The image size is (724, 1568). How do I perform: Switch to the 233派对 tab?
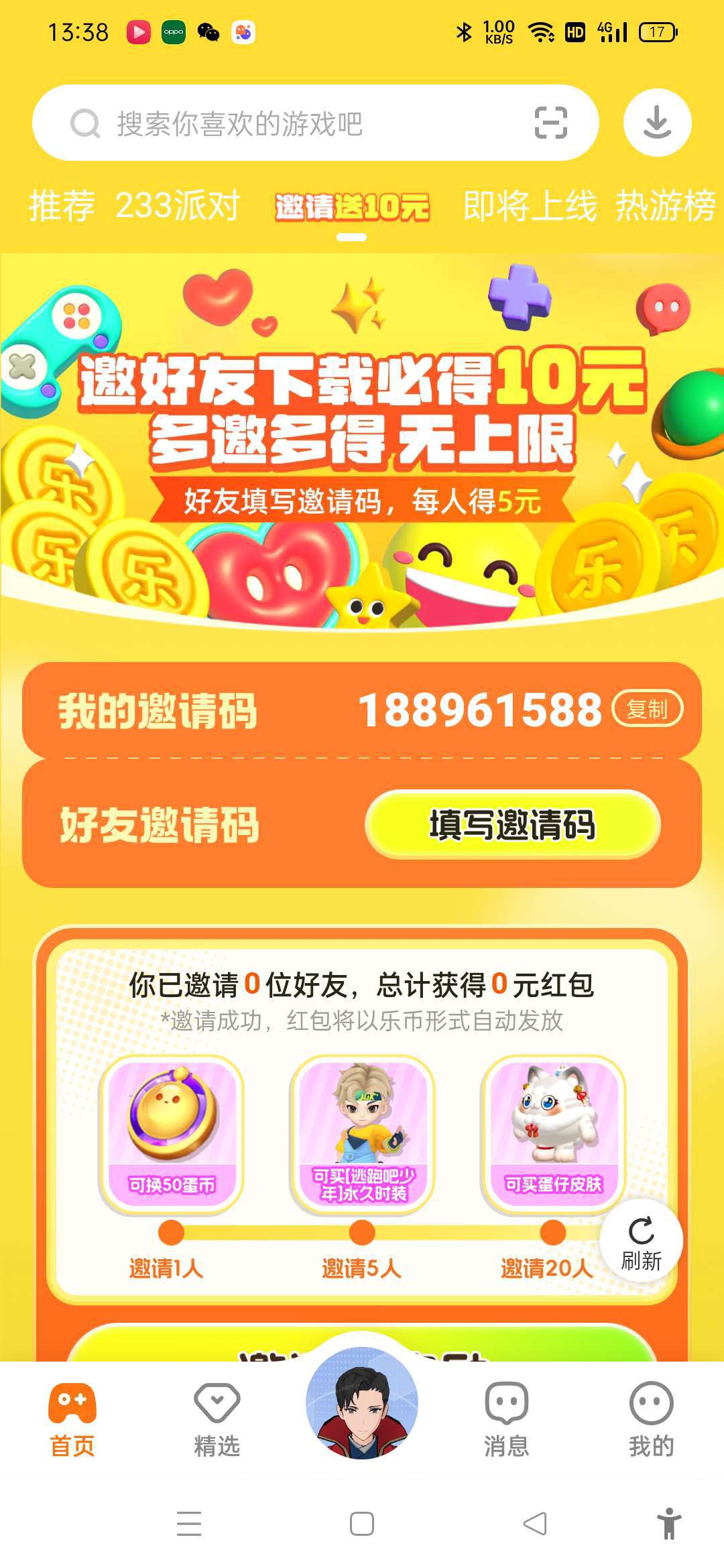pos(178,205)
